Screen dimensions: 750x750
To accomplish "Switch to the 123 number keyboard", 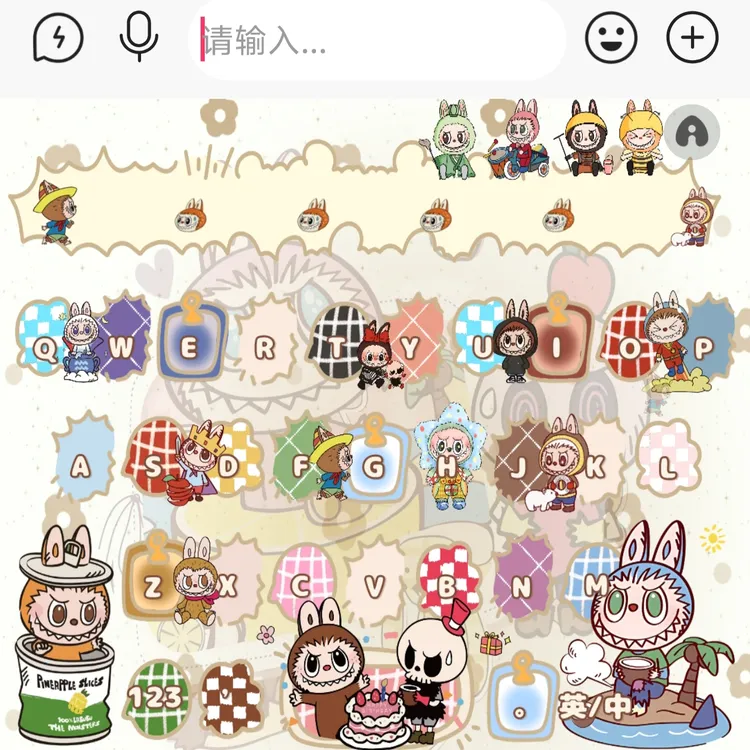I will click(x=154, y=697).
